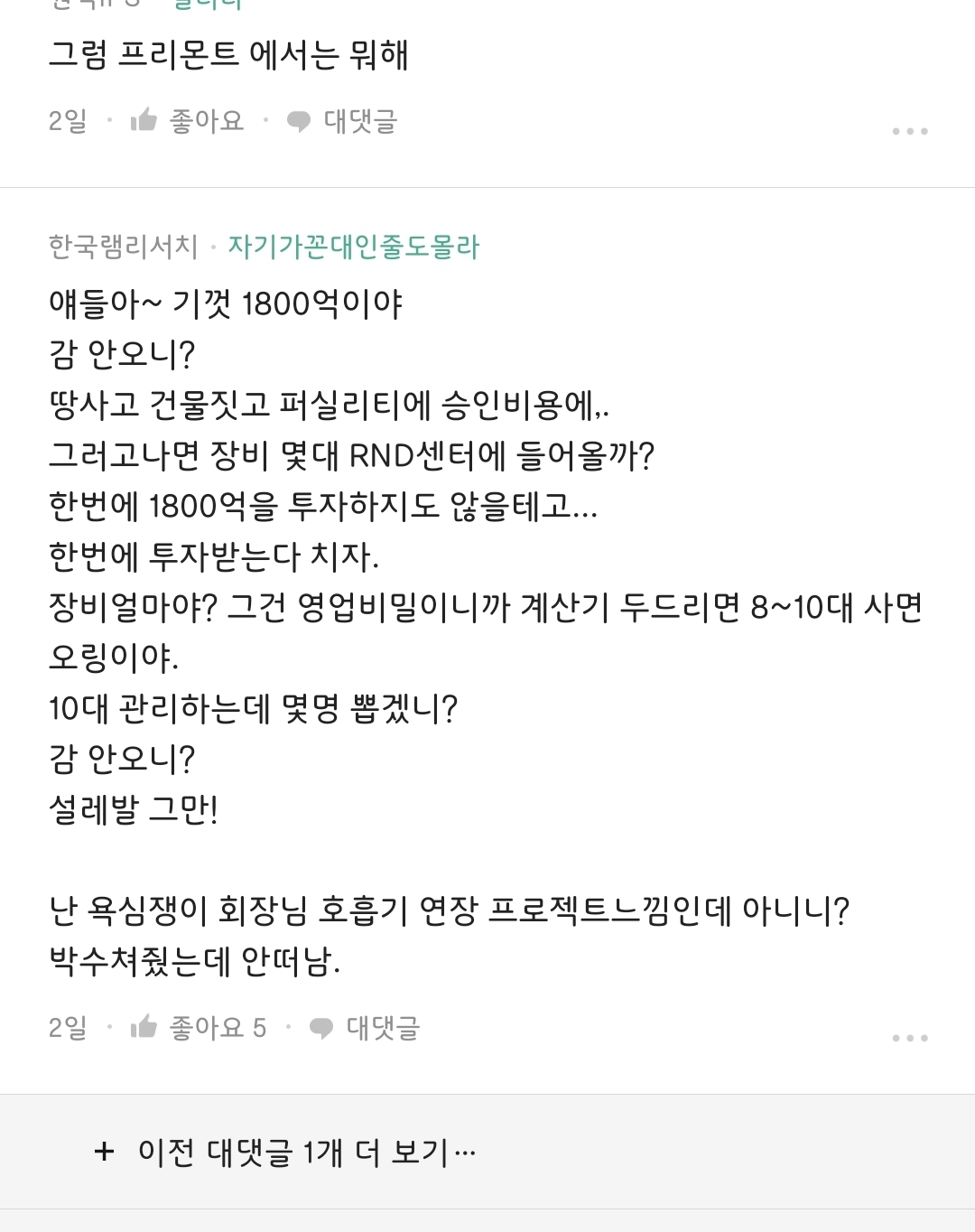
Task: Reply to the comment '그럼 프리몬트 에서는 뭐해'
Action: tap(342, 120)
